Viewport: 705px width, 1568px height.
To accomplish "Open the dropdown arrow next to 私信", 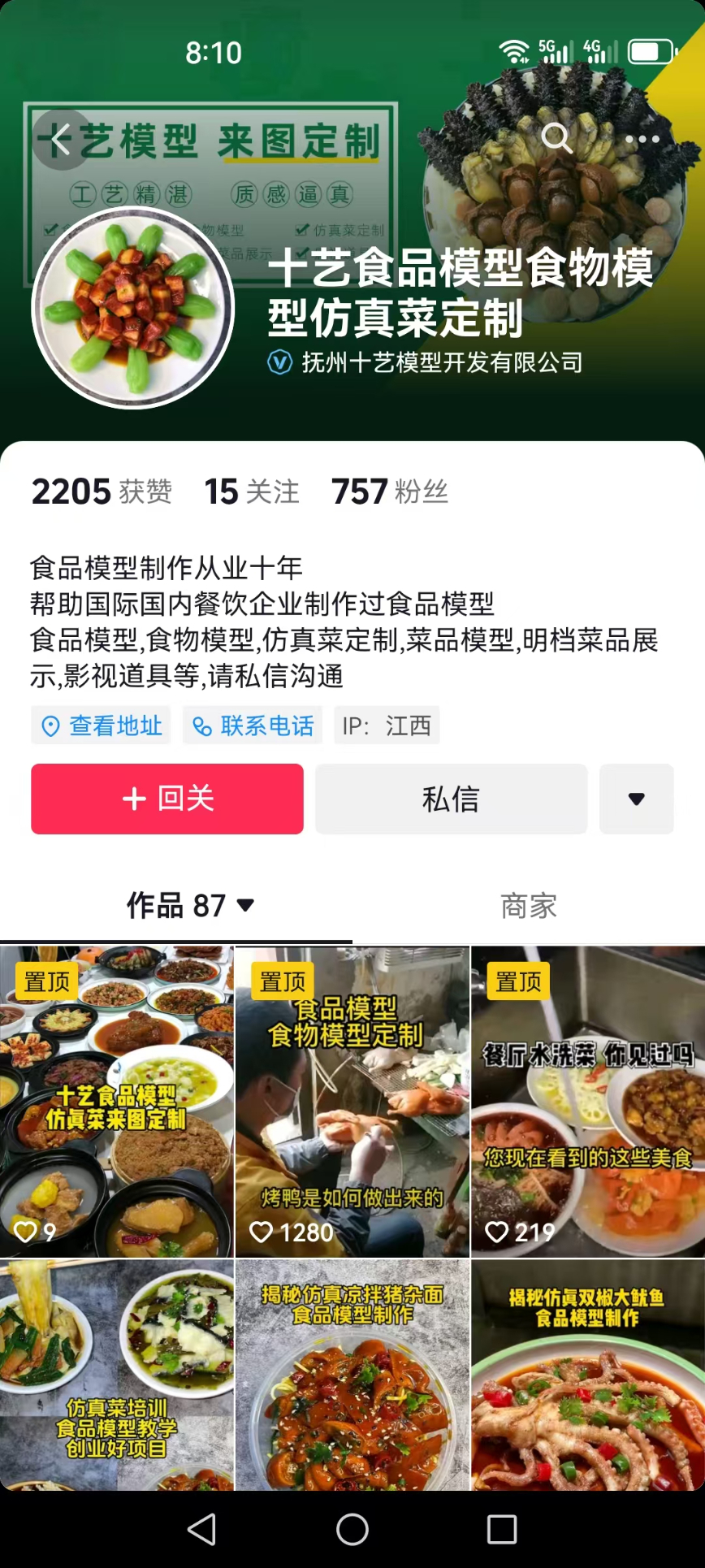I will coord(636,799).
